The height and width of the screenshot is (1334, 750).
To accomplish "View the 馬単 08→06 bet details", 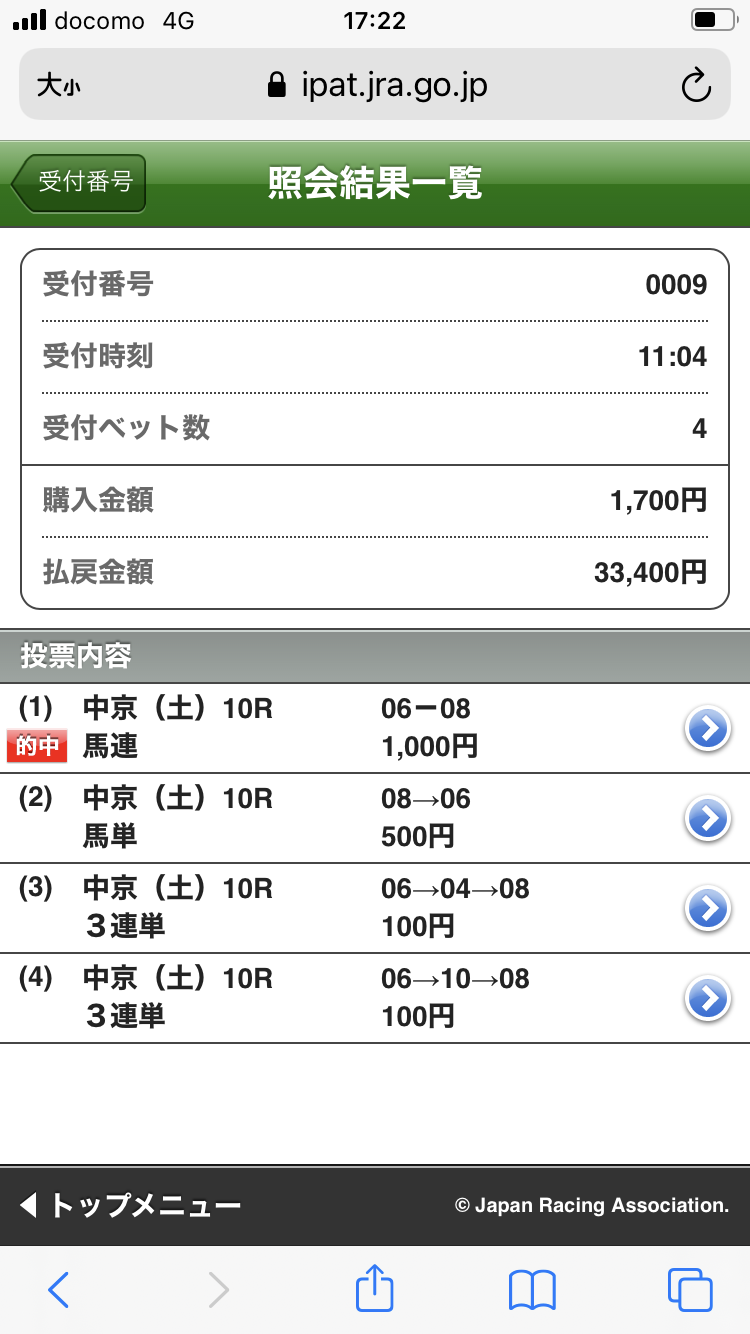I will (x=708, y=819).
